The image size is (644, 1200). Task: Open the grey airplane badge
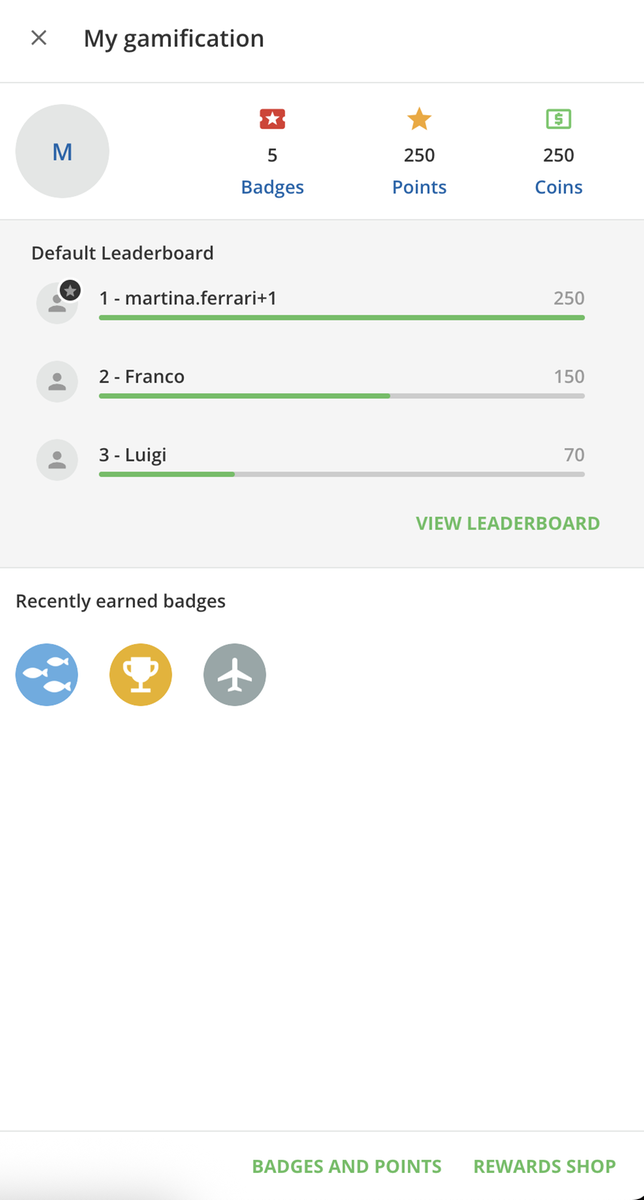235,675
